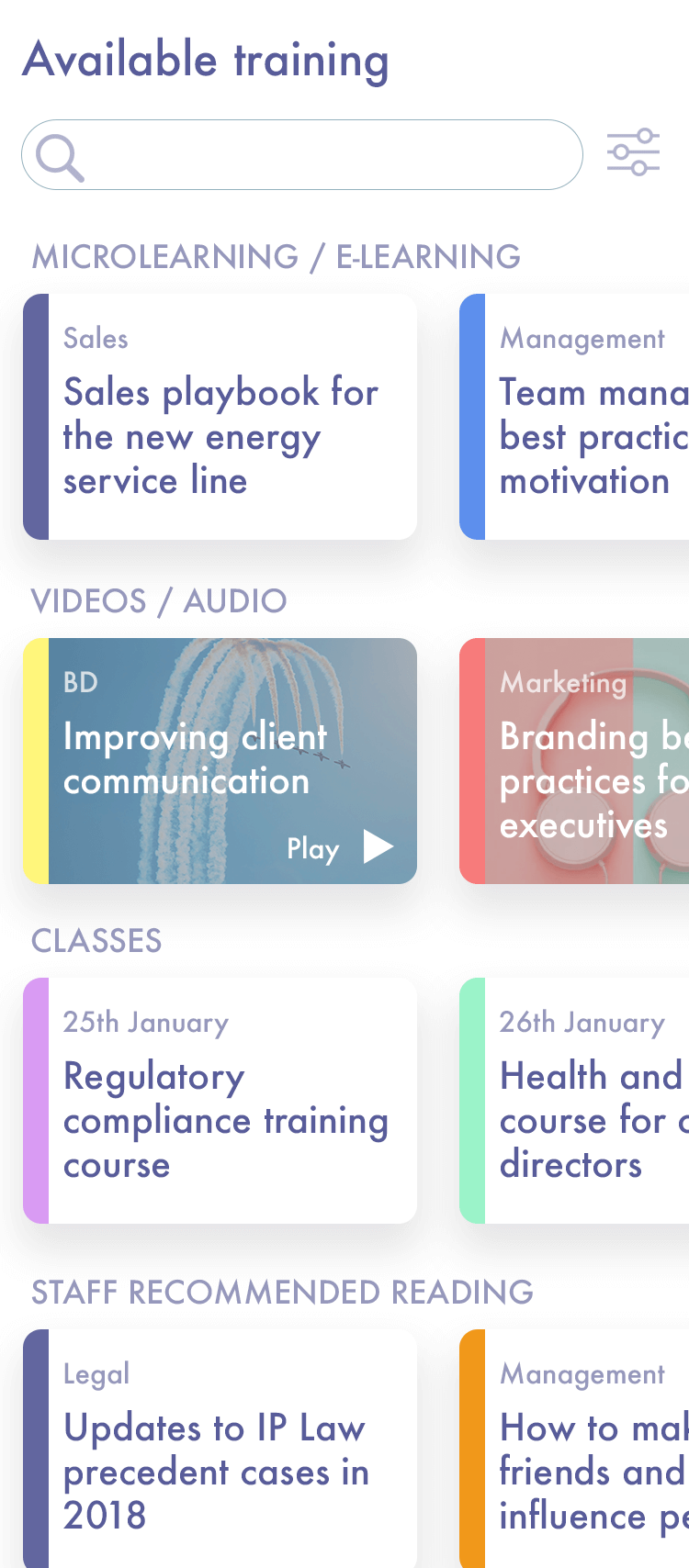The image size is (689, 1568).
Task: Select the 26th January Health and safety course
Action: click(x=574, y=1101)
